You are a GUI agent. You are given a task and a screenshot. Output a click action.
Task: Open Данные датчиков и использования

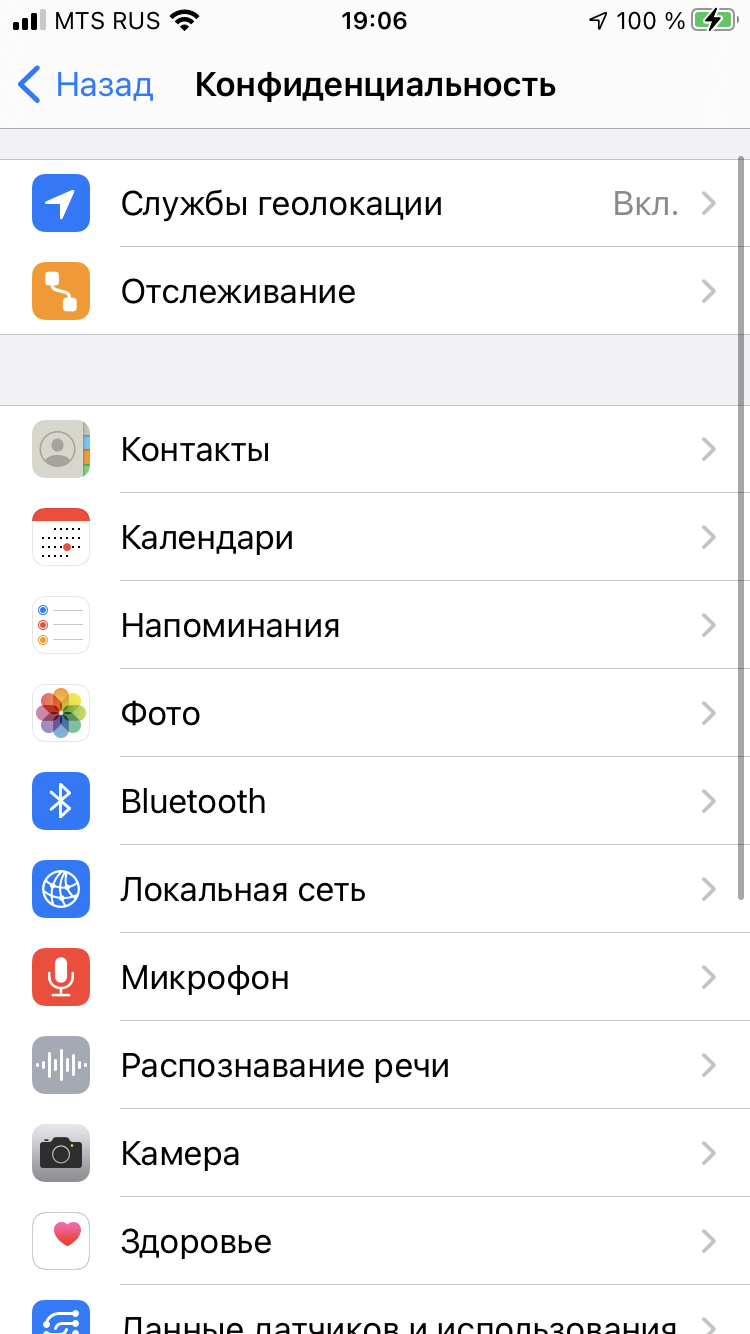375,1318
